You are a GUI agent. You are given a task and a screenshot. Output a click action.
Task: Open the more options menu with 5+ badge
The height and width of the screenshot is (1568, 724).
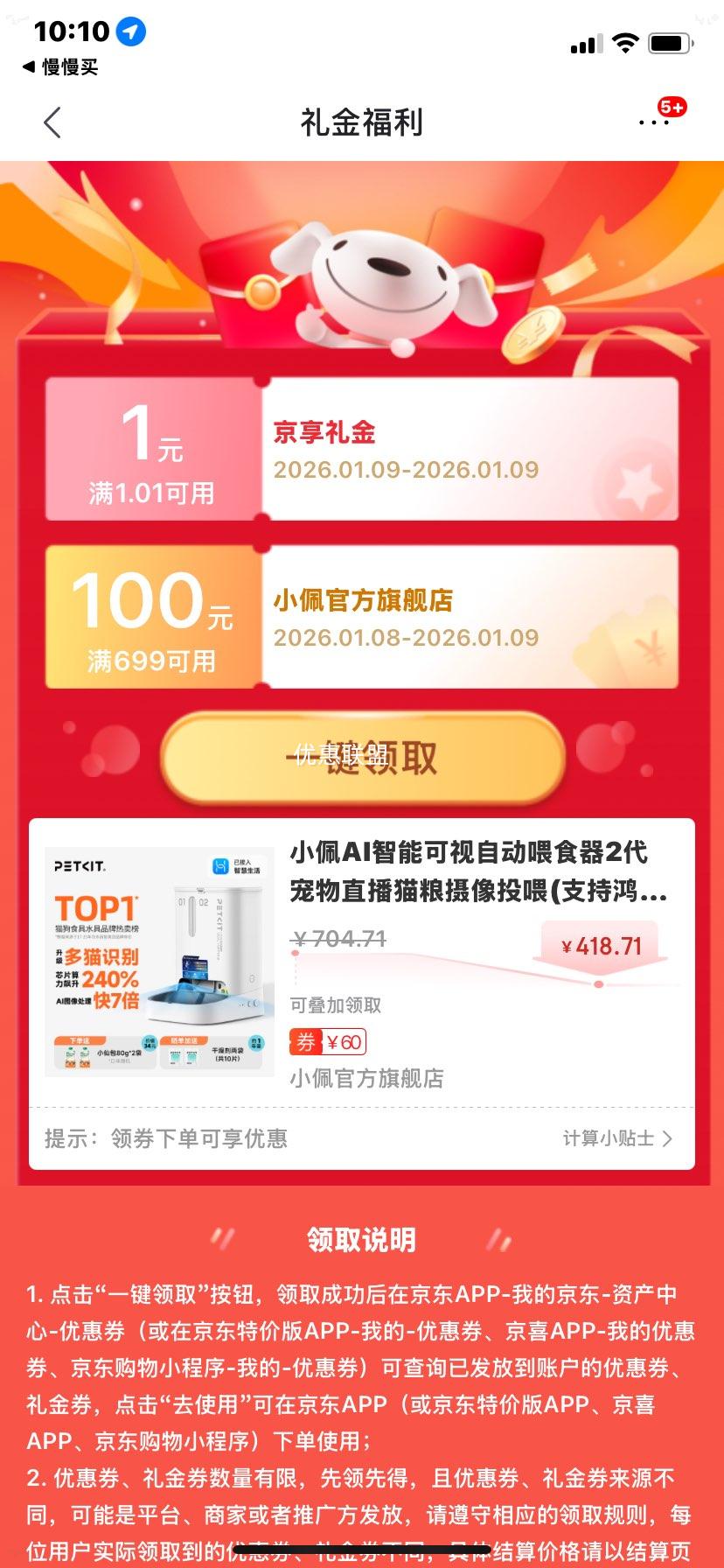tap(654, 122)
